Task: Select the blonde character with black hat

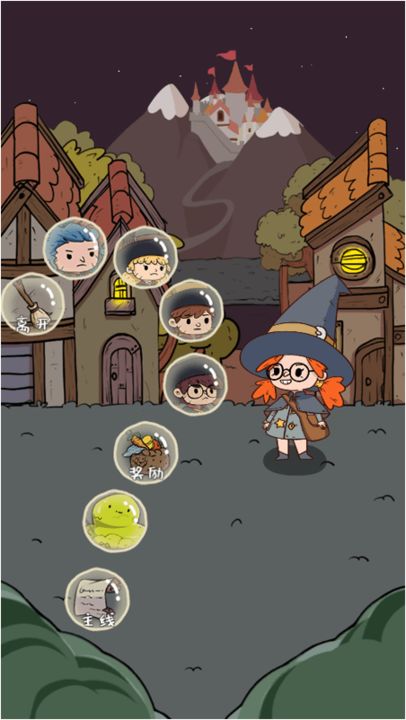Action: 146,257
